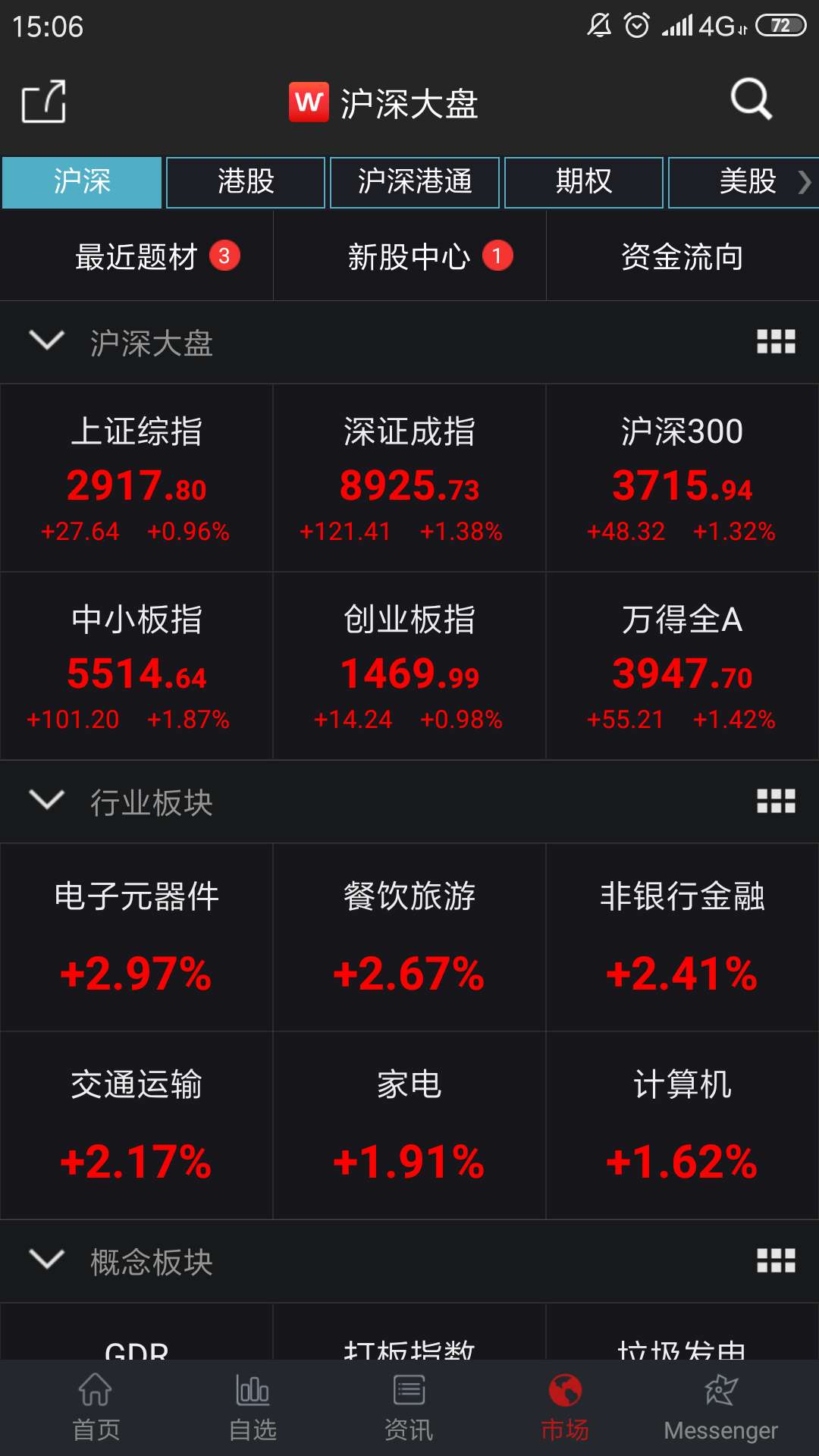Open the search magnifier
Image resolution: width=819 pixels, height=1456 pixels.
pyautogui.click(x=751, y=99)
